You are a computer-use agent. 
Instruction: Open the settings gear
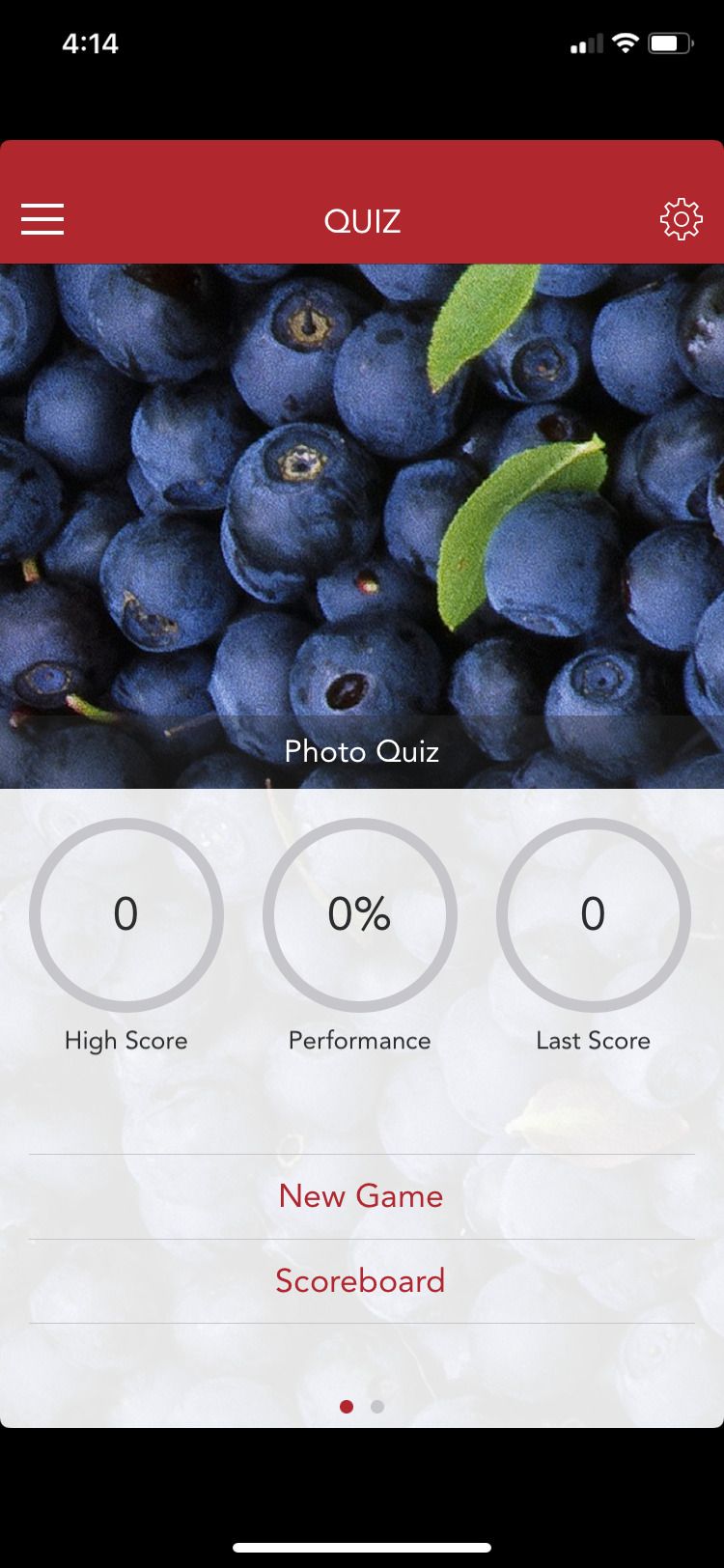click(681, 220)
